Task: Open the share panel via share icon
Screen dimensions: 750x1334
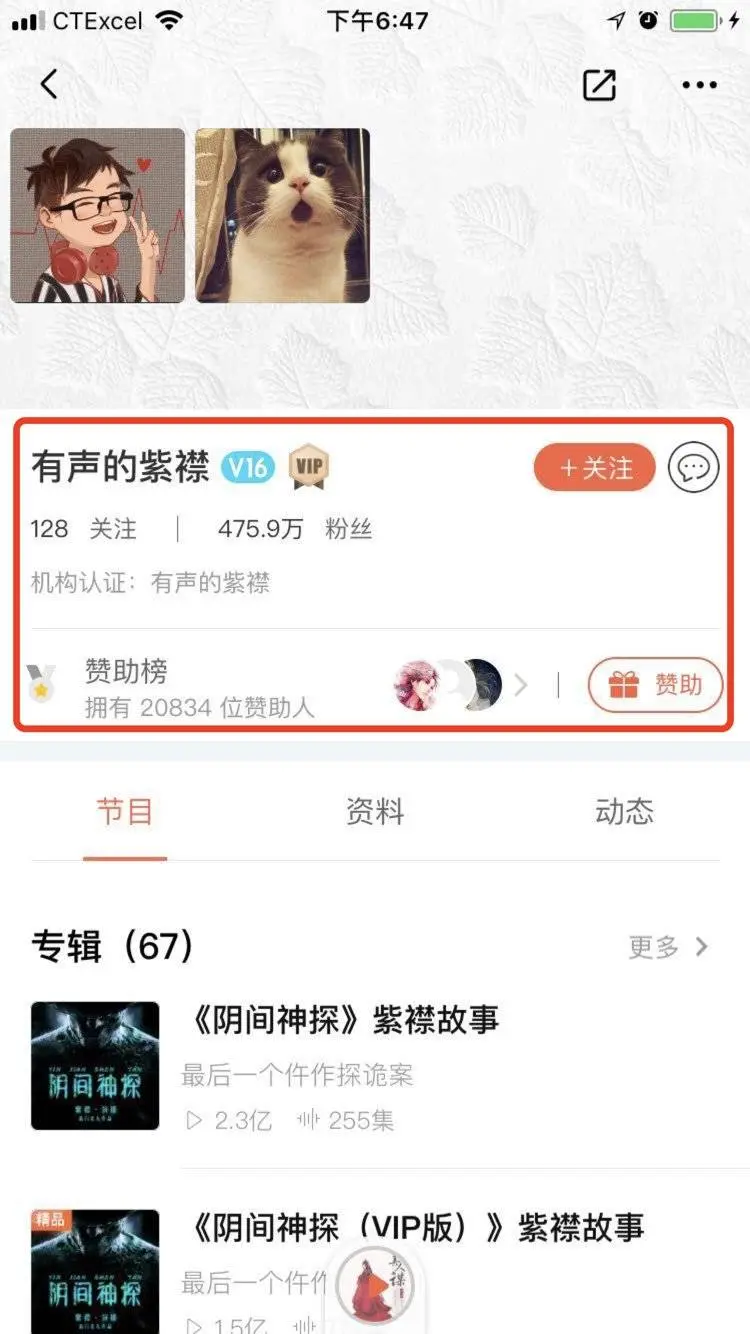Action: coord(599,86)
